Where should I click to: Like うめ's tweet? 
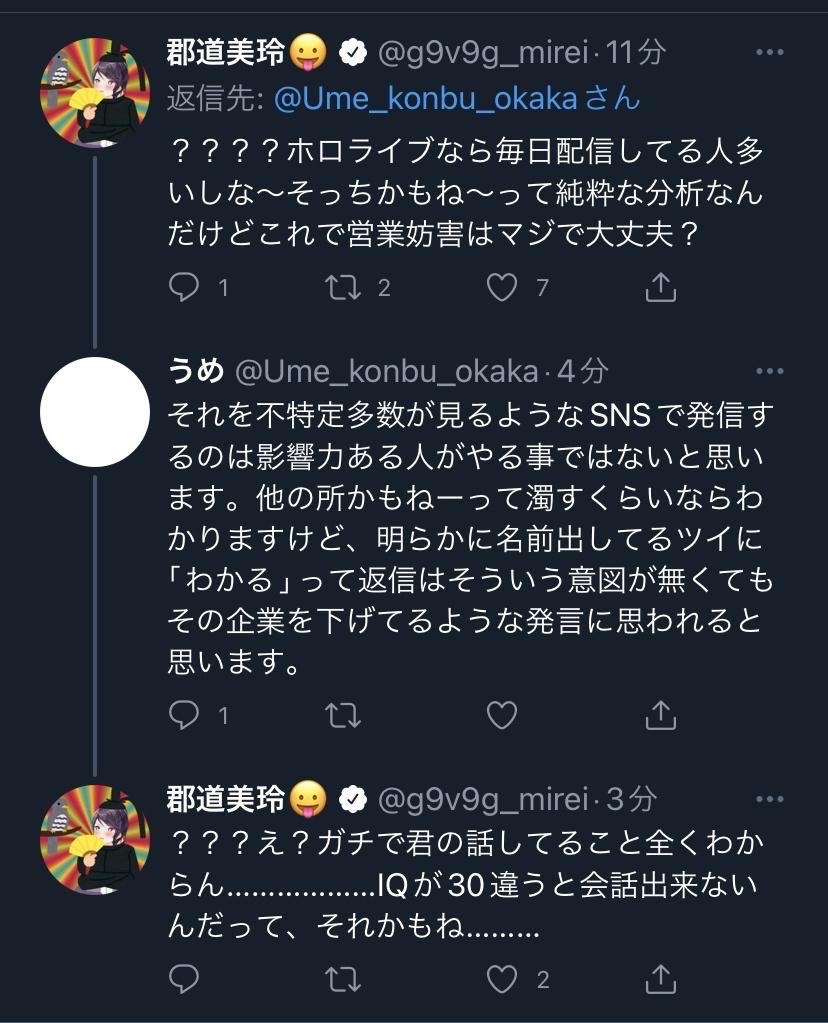tap(502, 715)
